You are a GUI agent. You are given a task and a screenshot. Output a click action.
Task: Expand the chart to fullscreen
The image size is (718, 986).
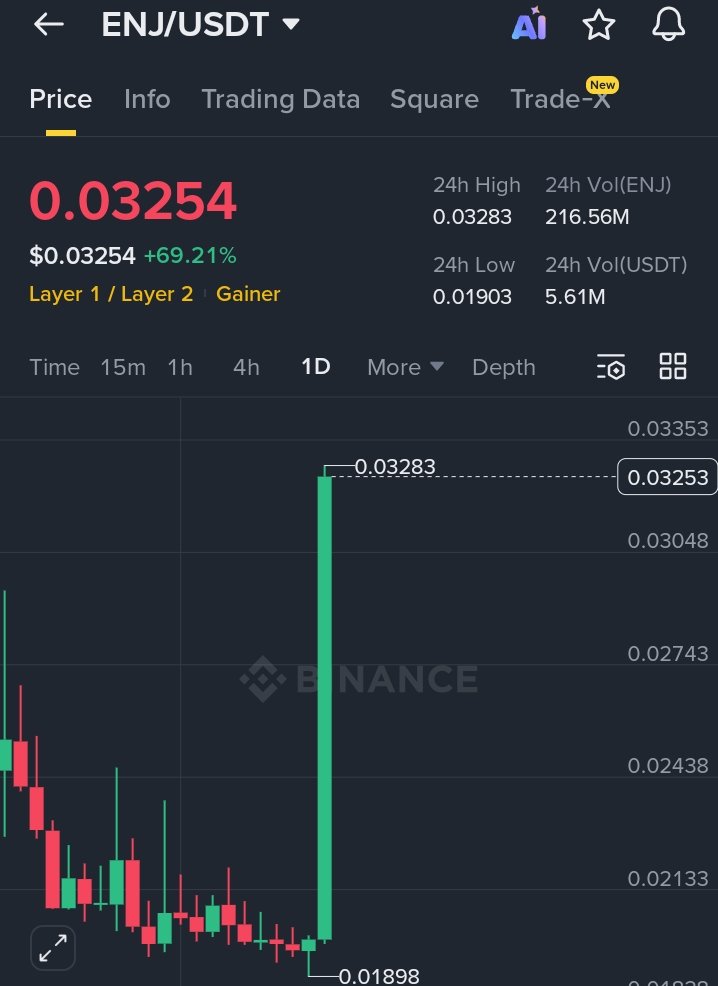point(52,946)
